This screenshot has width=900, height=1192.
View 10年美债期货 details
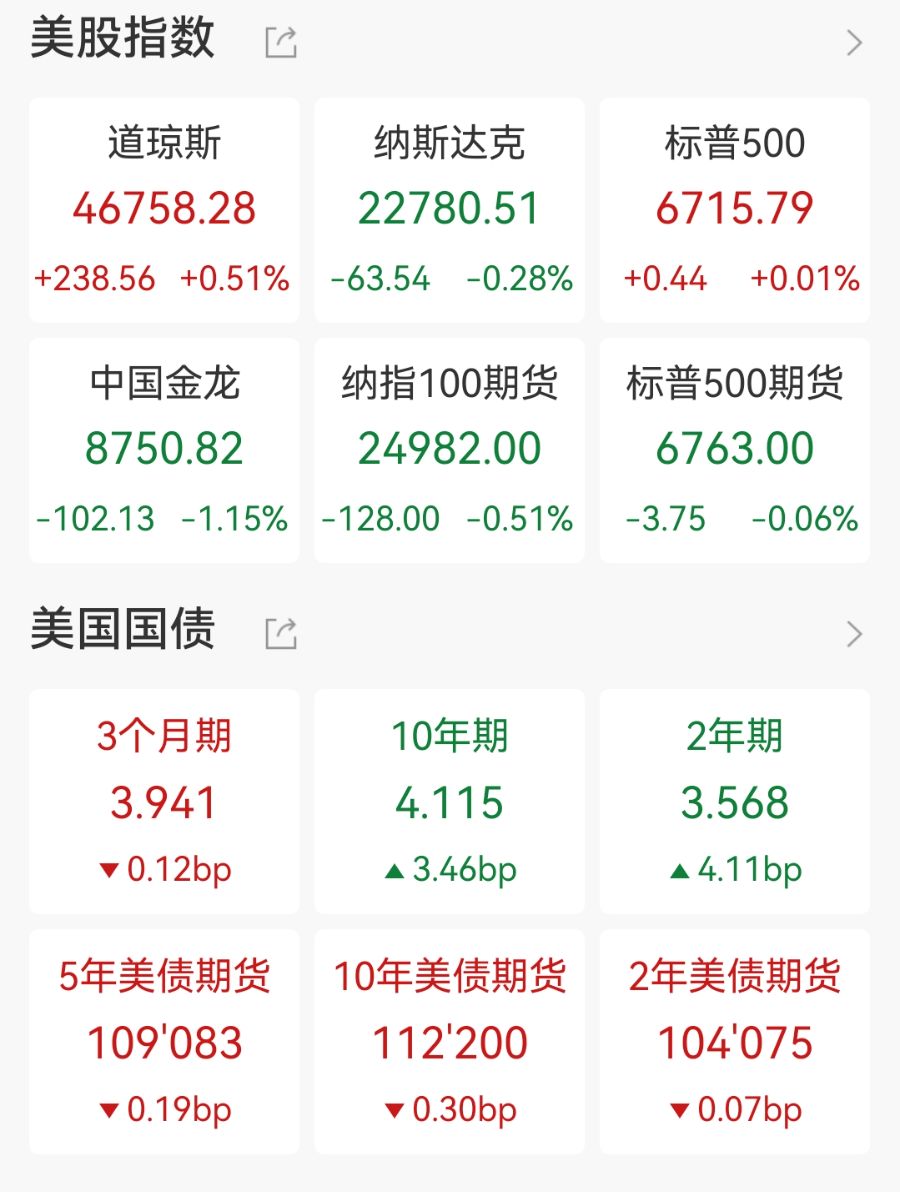(x=449, y=1041)
